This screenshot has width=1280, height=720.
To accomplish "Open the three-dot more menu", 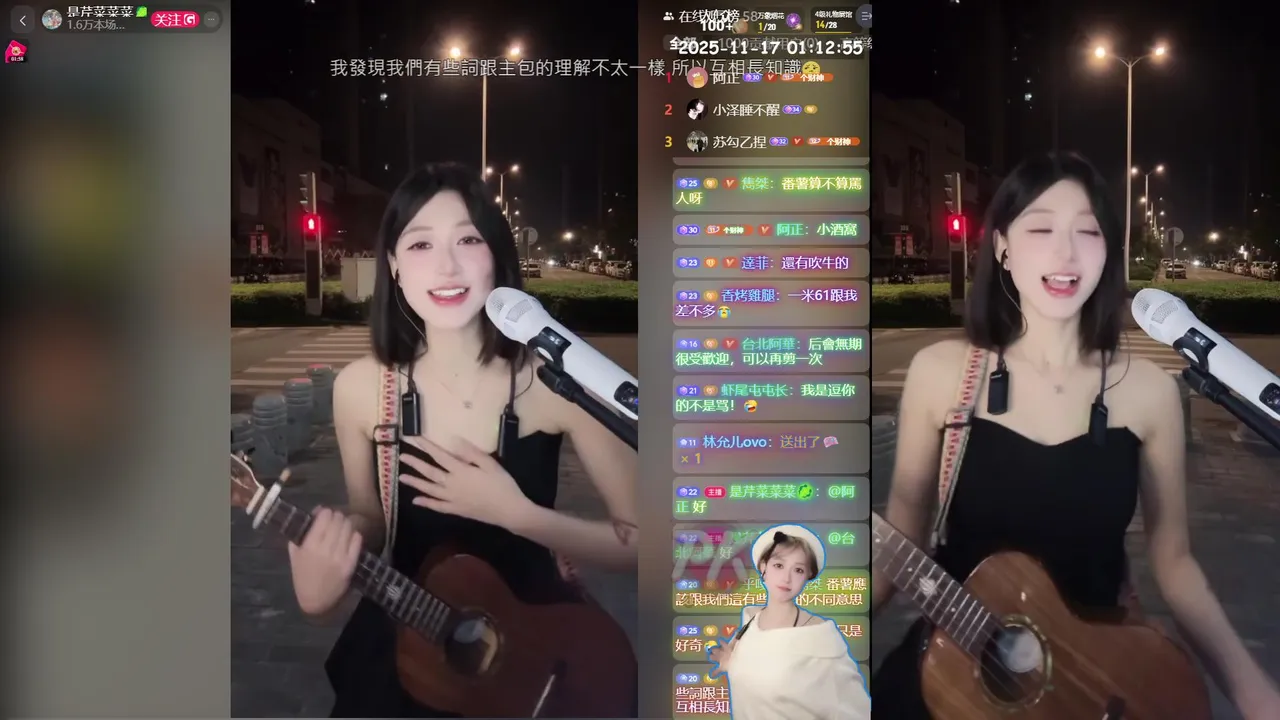I will click(211, 19).
